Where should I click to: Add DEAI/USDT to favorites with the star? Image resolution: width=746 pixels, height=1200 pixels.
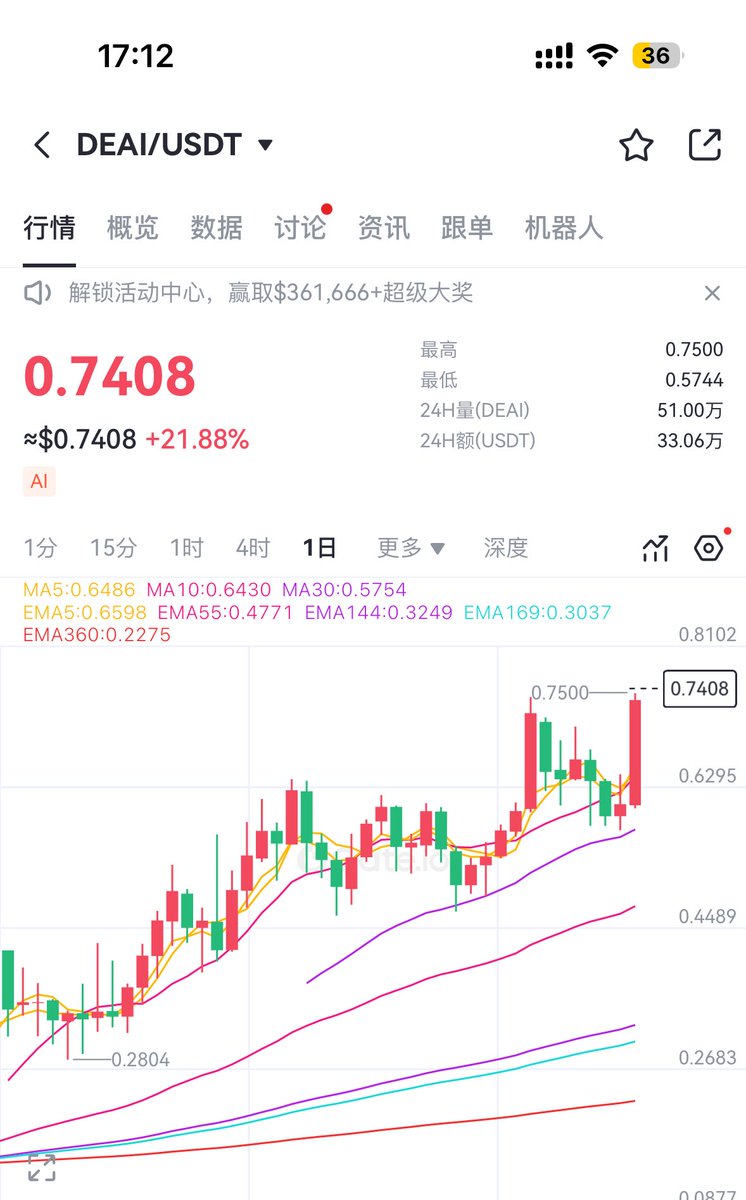pos(636,146)
